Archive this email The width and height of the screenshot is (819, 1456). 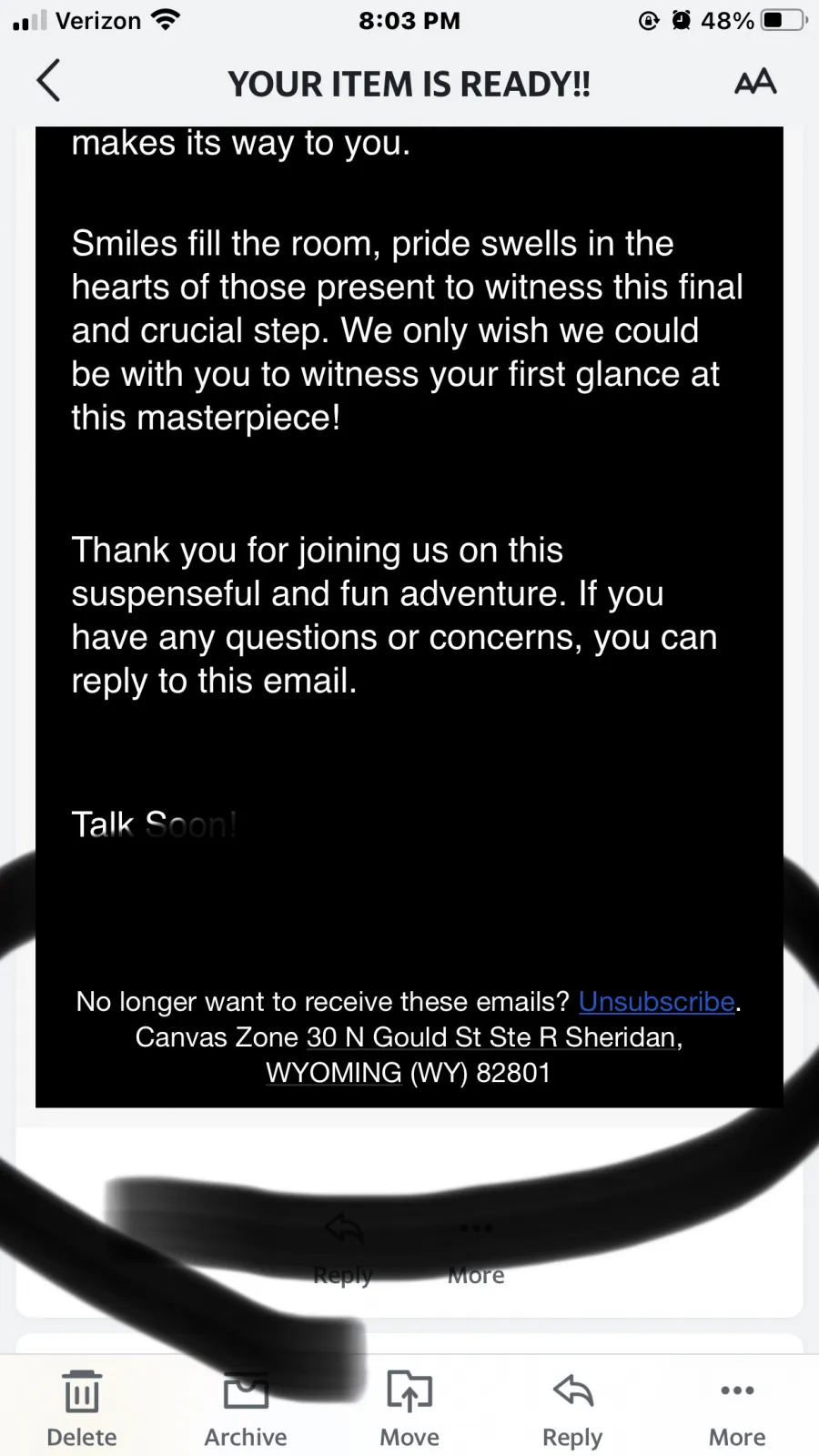coord(246,1409)
